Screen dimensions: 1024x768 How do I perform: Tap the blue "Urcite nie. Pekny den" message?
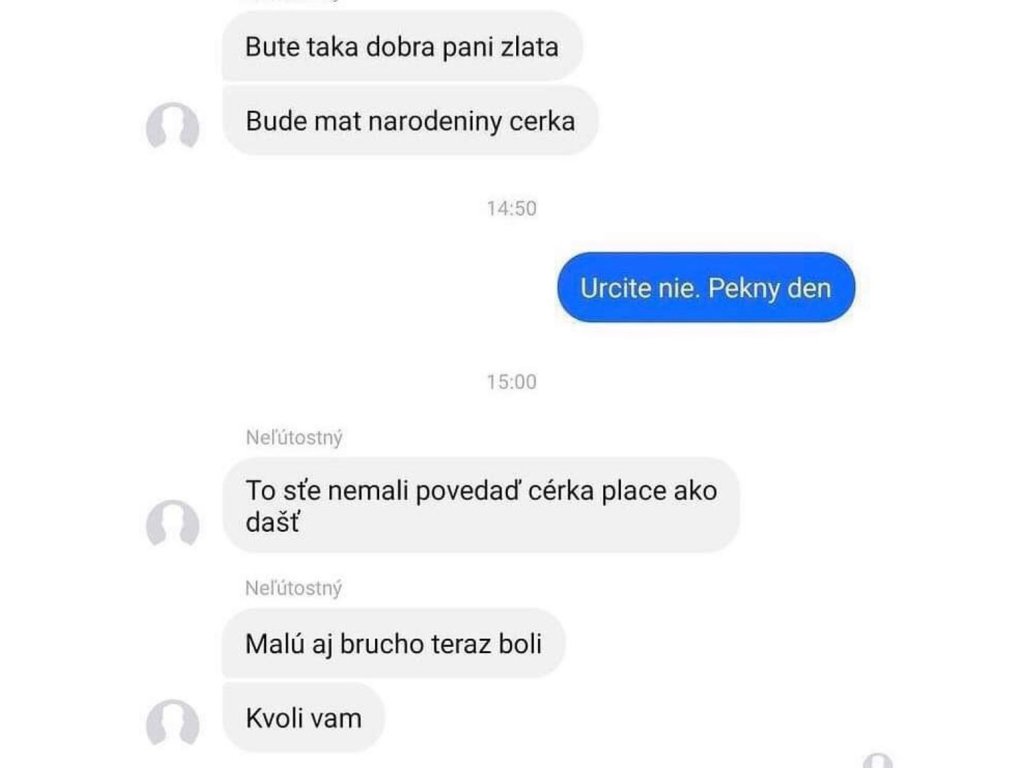coord(706,287)
